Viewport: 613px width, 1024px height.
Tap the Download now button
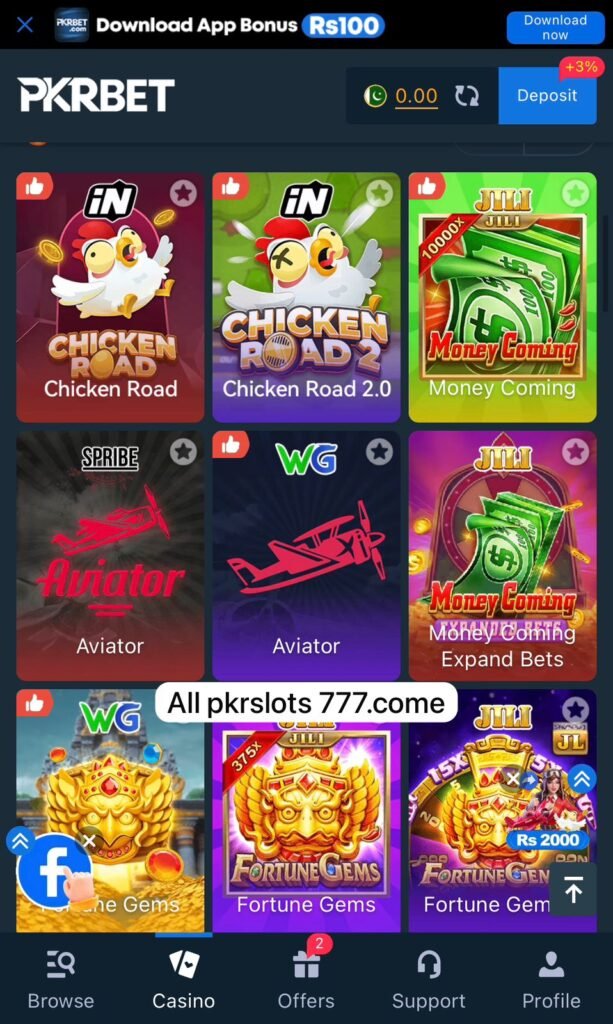coord(555,27)
